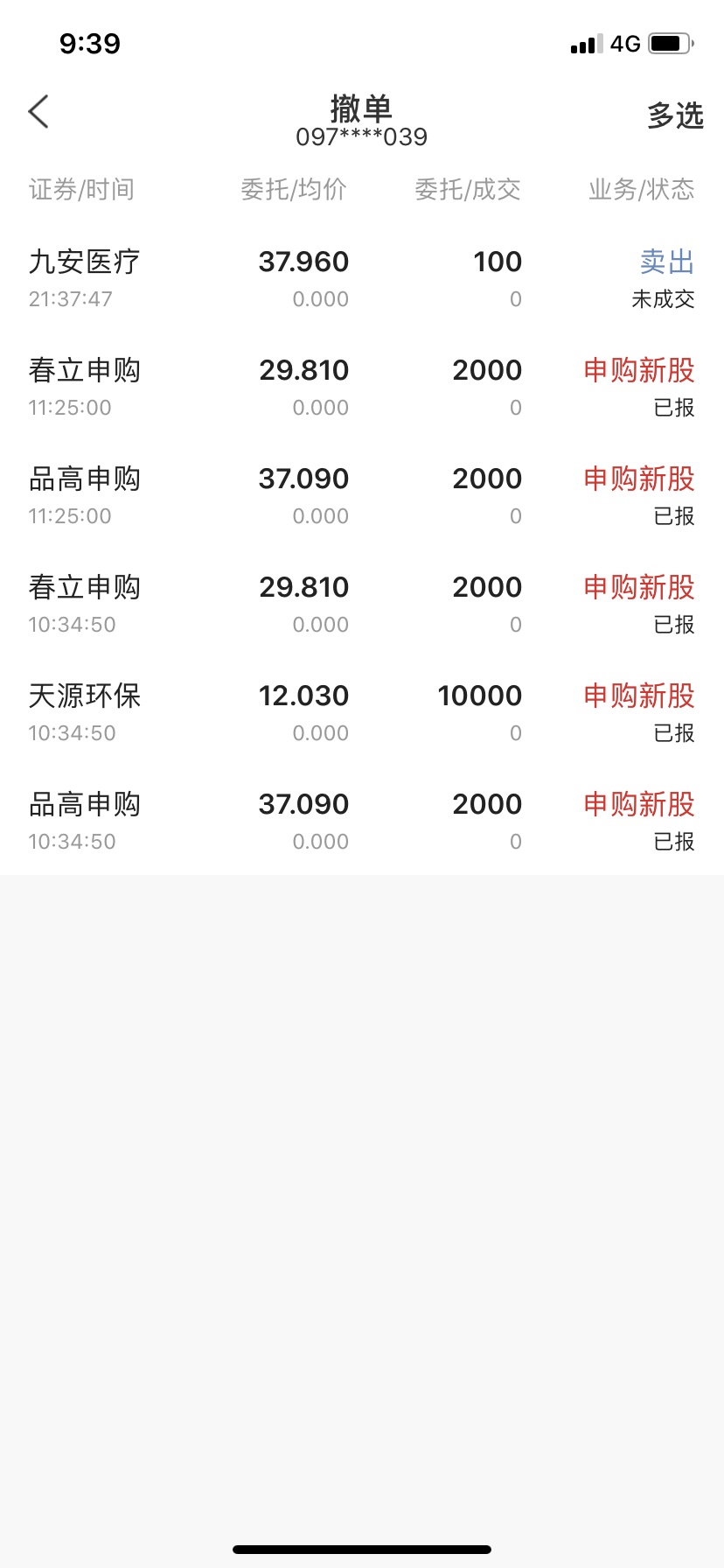
Task: Select the 九安医疗 sell order at 21:37:47
Action: click(362, 278)
